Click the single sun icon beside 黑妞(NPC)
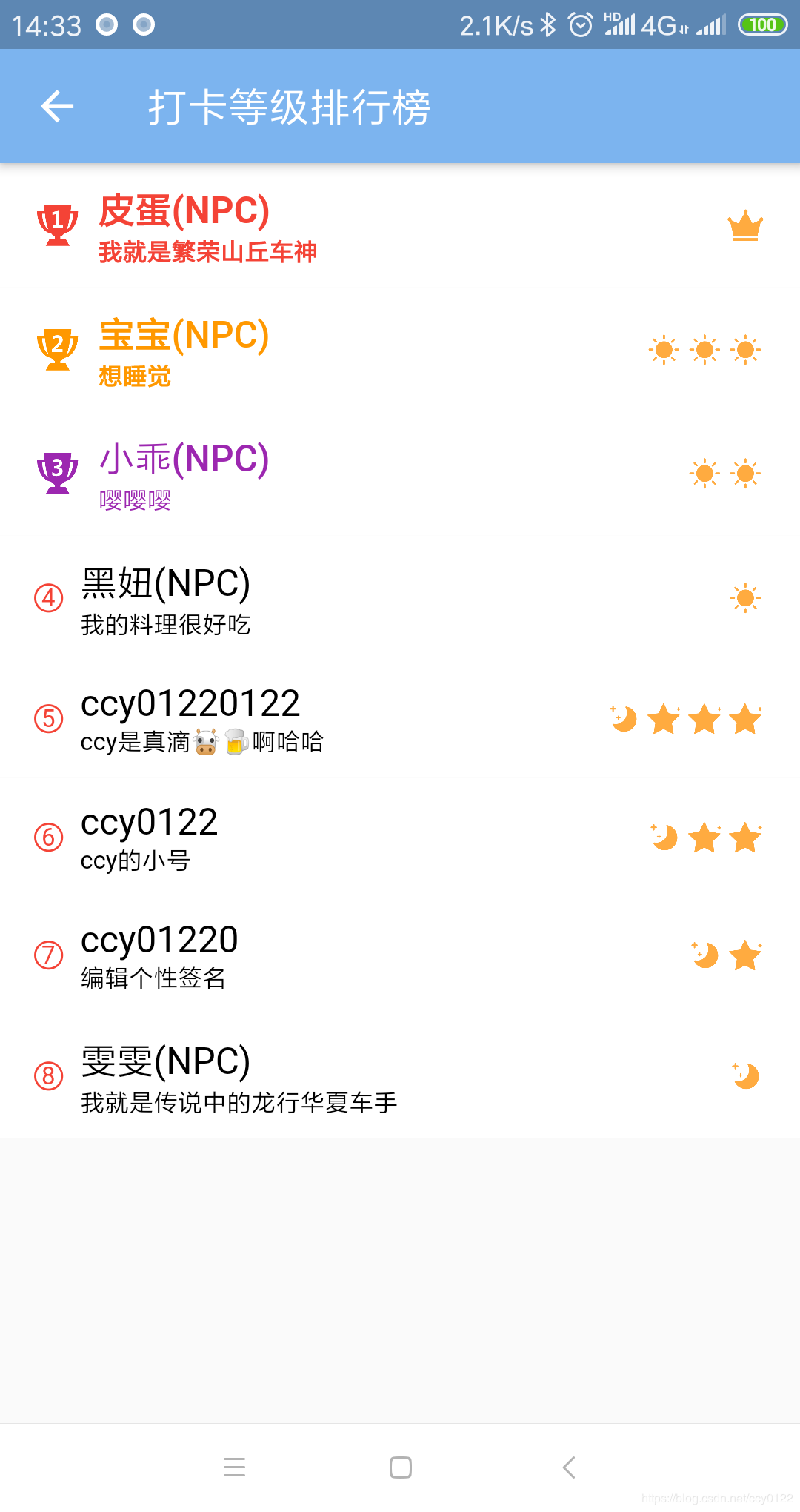This screenshot has height=1512, width=800. (746, 597)
